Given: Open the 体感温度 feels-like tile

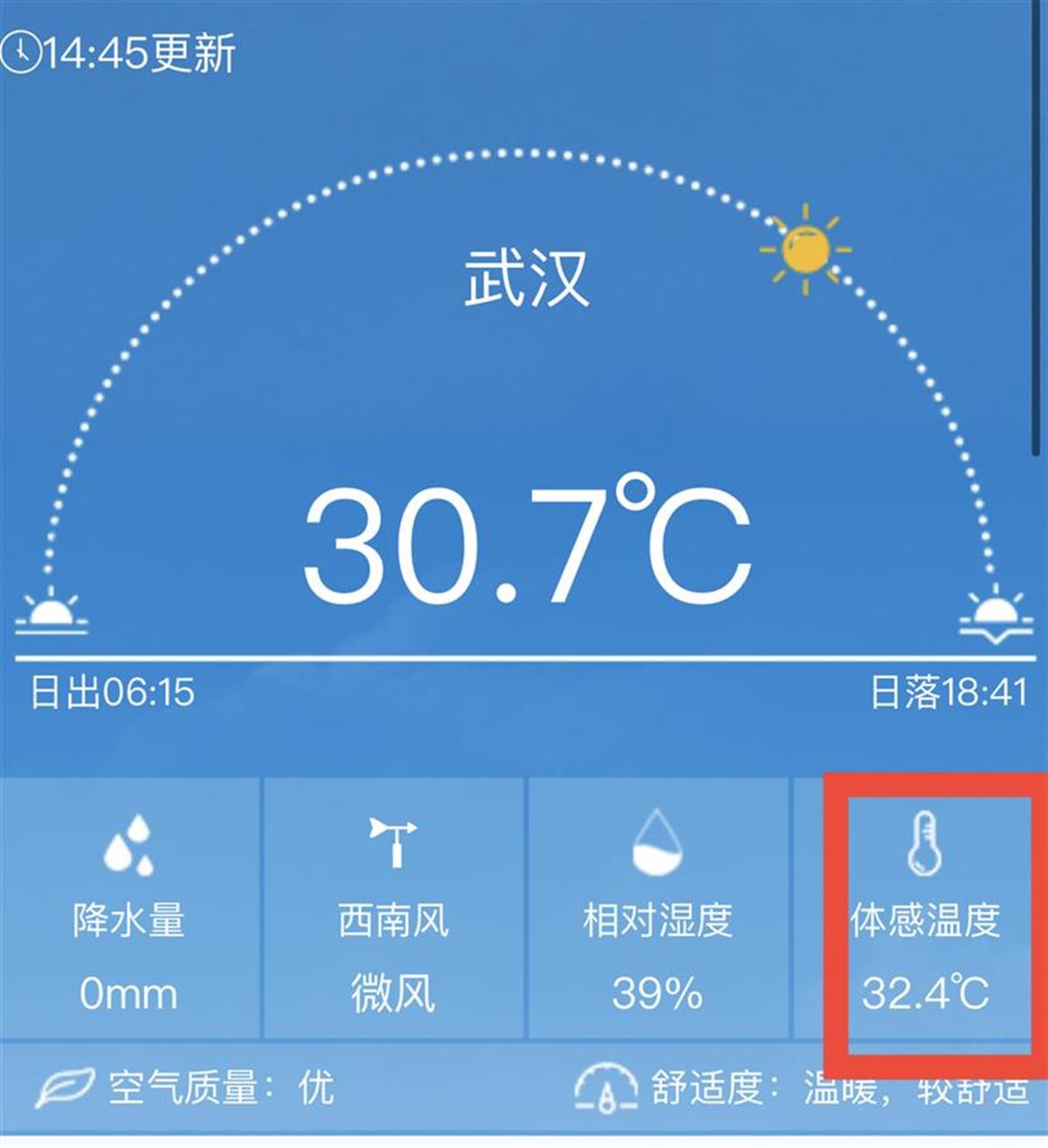Looking at the screenshot, I should [924, 917].
